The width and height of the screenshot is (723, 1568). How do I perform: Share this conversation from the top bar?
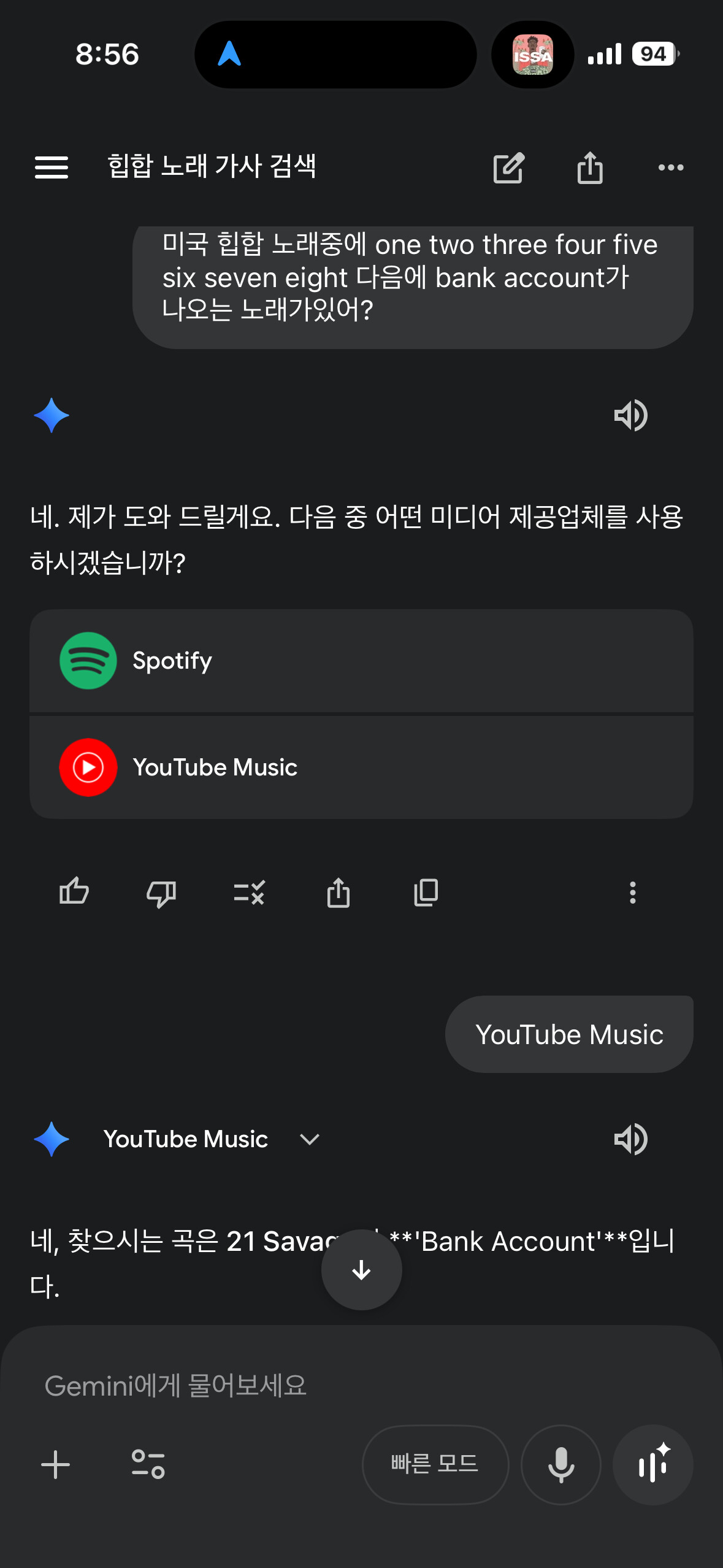point(589,167)
